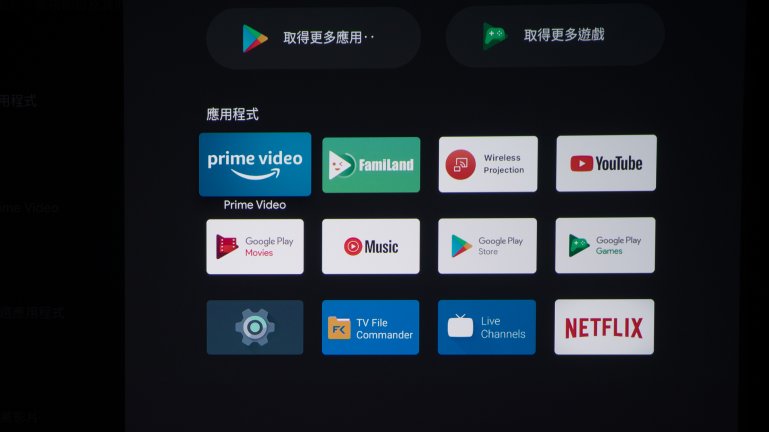This screenshot has width=769, height=432.
Task: Launch TV File Commander
Action: click(x=371, y=327)
